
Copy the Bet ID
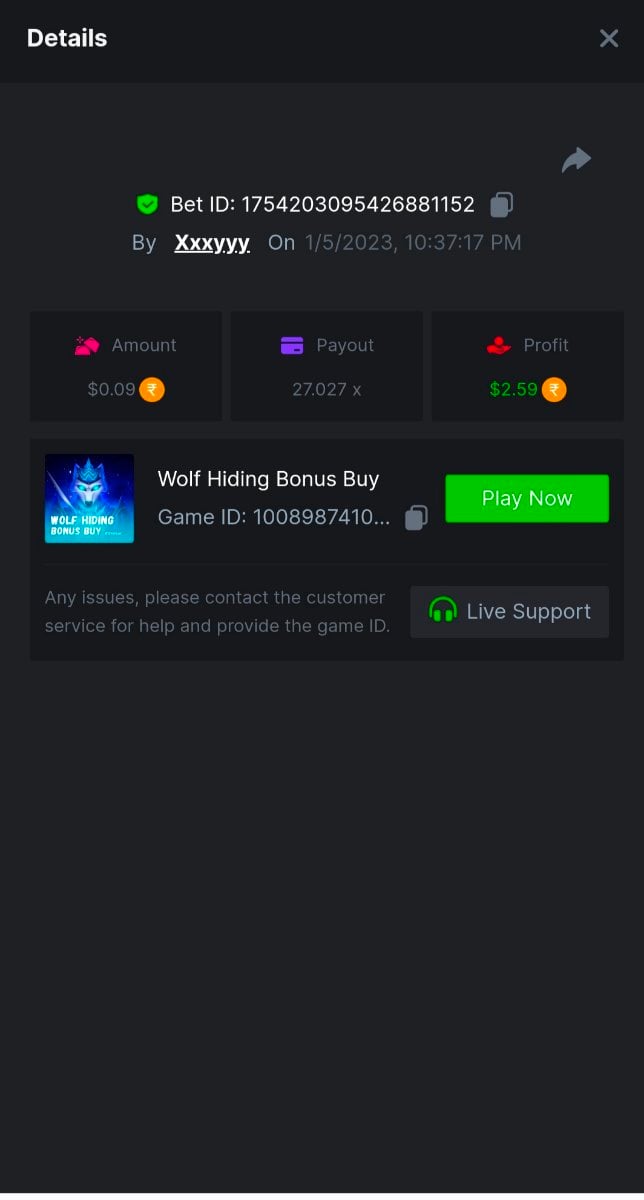(x=502, y=205)
